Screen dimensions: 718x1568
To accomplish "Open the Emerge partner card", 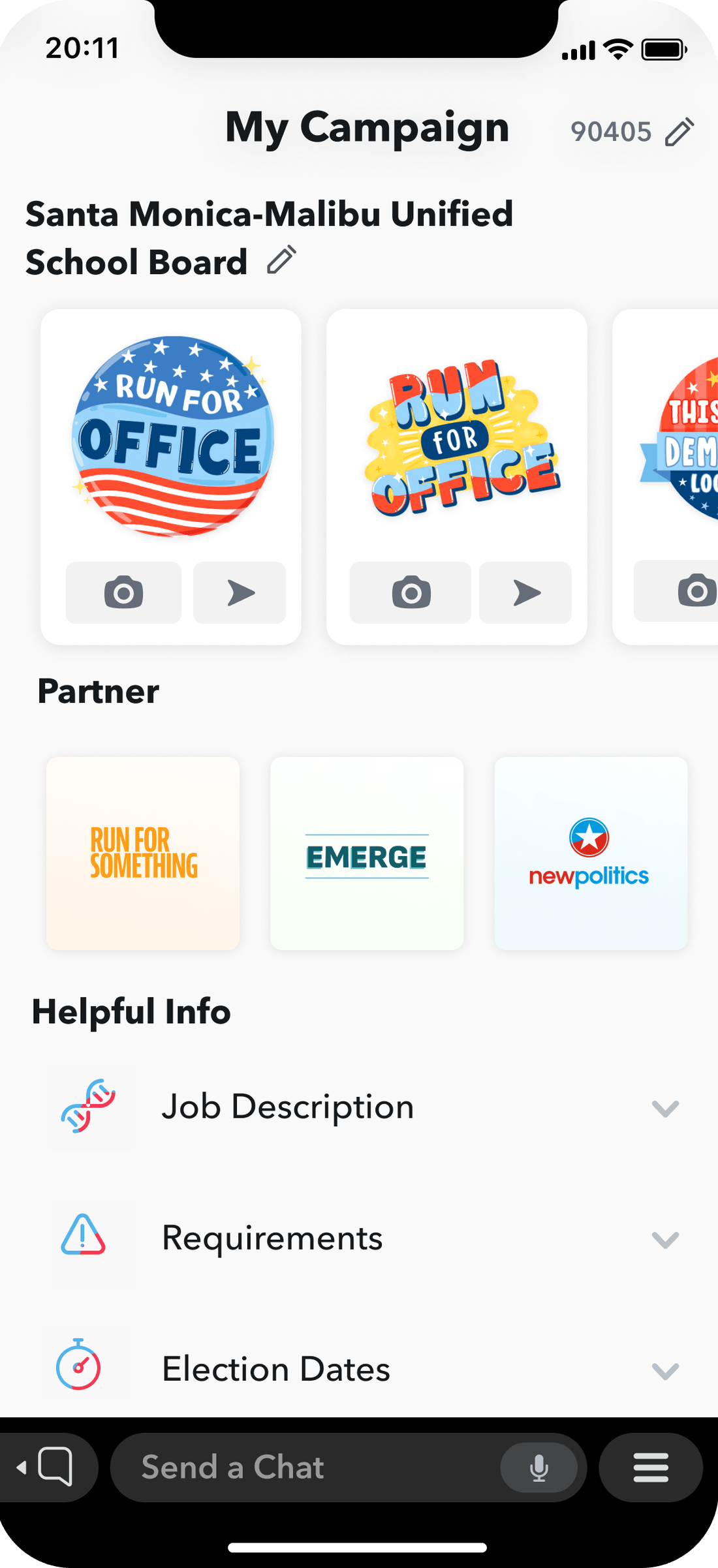I will pyautogui.click(x=367, y=853).
